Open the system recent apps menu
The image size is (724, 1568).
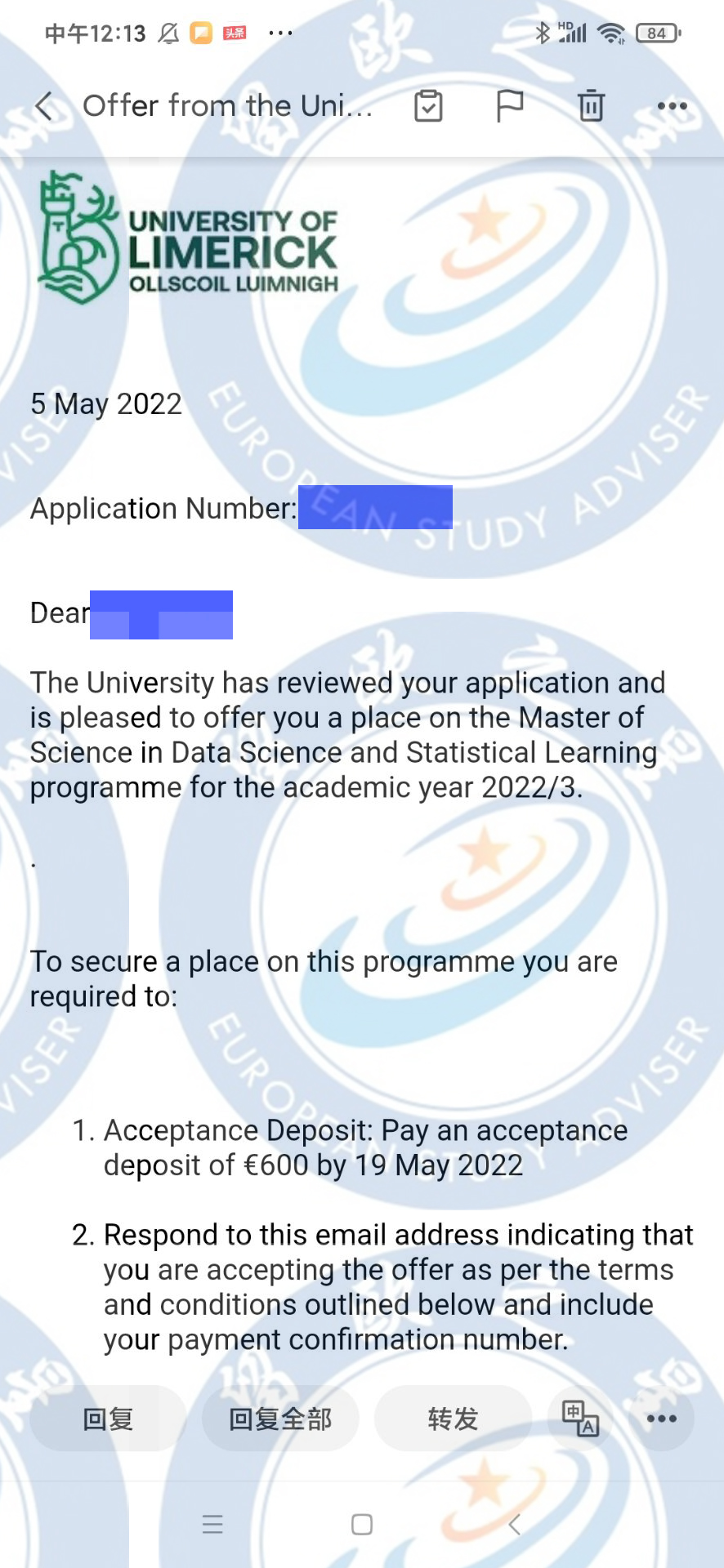pyautogui.click(x=212, y=1524)
